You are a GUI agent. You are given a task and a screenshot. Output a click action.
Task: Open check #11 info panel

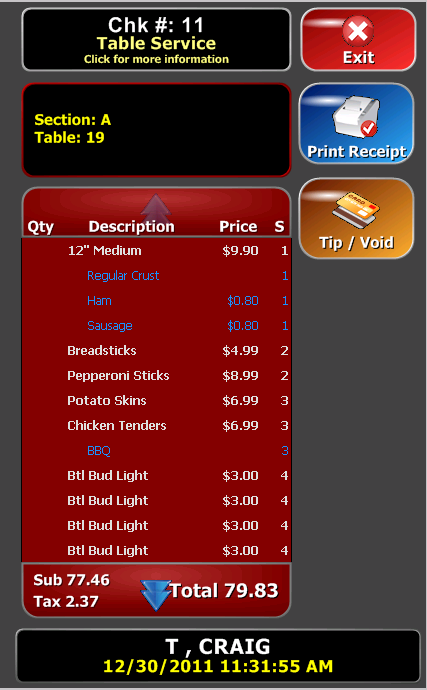pos(156,40)
